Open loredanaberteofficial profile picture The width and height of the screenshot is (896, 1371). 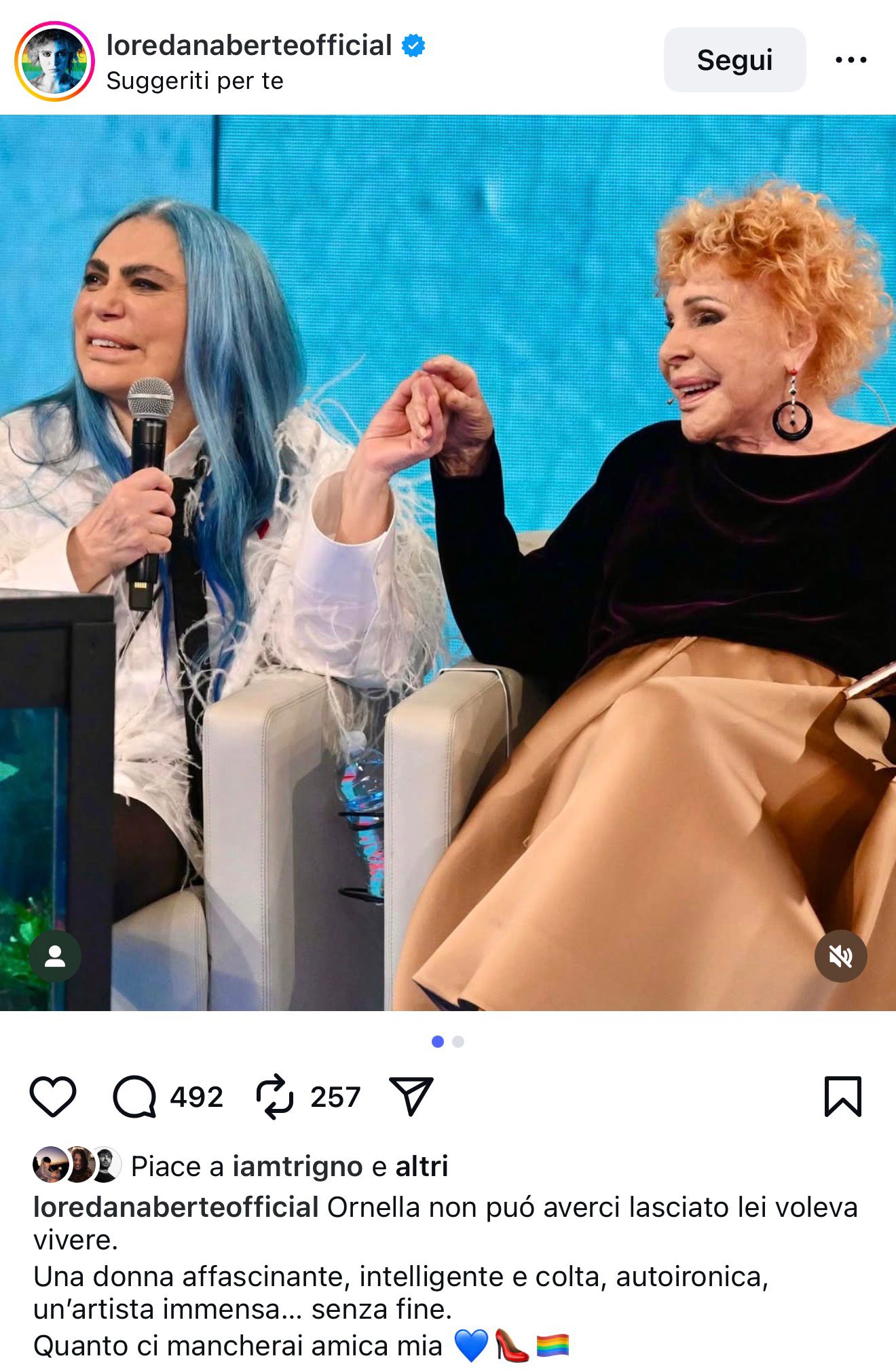54,61
